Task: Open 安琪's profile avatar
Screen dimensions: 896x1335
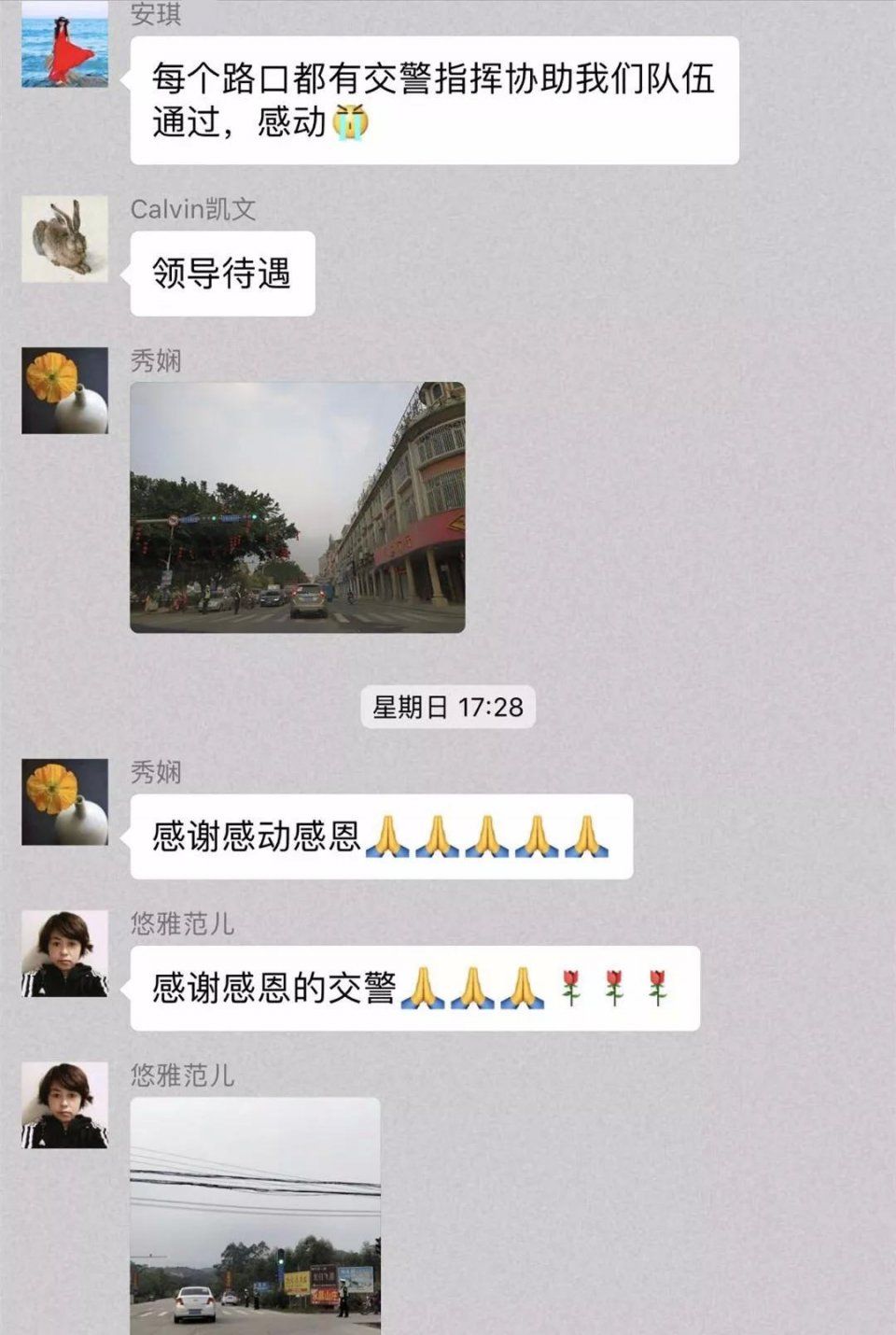Action: 64,44
